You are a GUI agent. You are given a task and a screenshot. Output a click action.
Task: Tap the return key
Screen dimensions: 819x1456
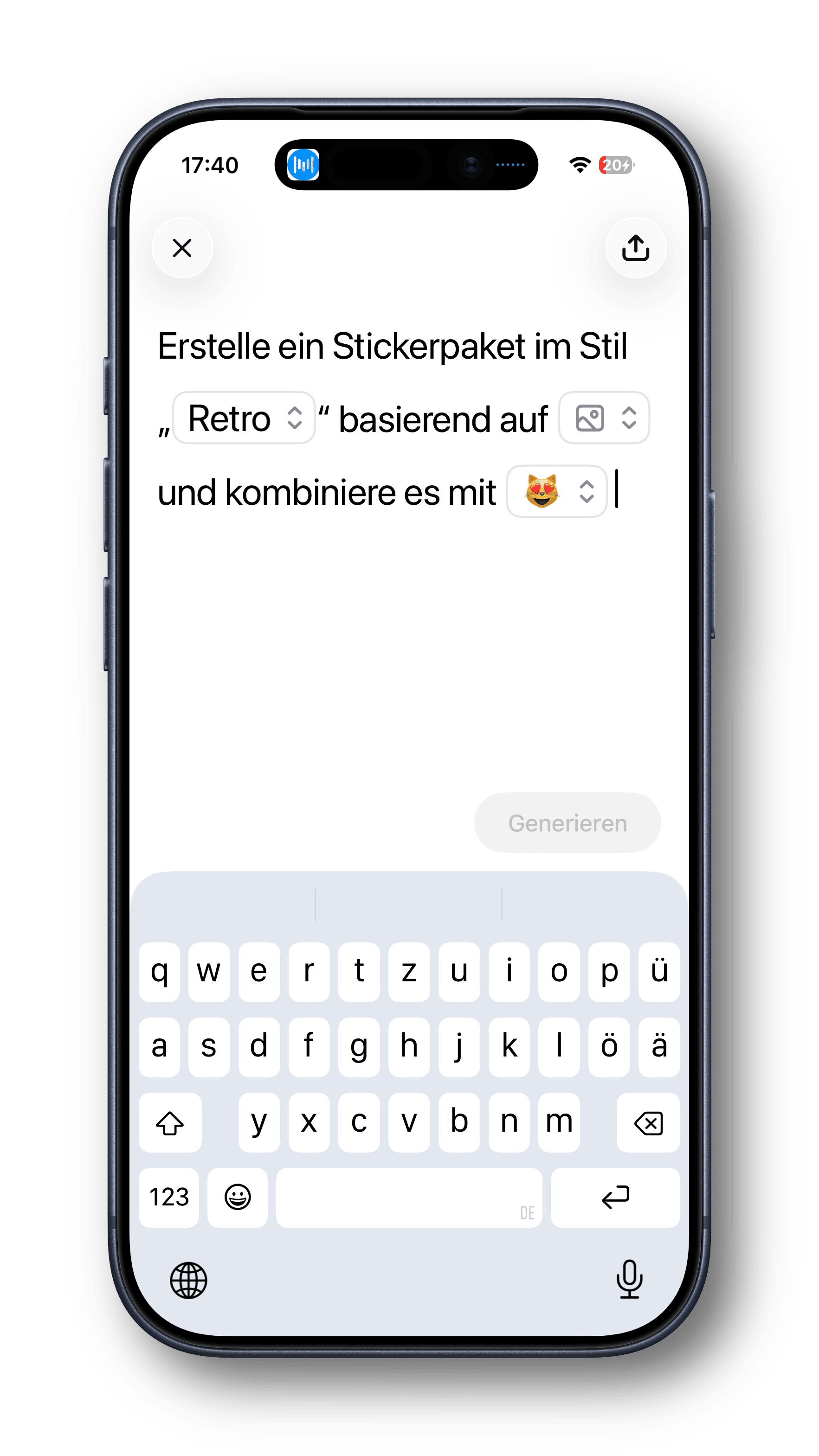click(x=615, y=1197)
